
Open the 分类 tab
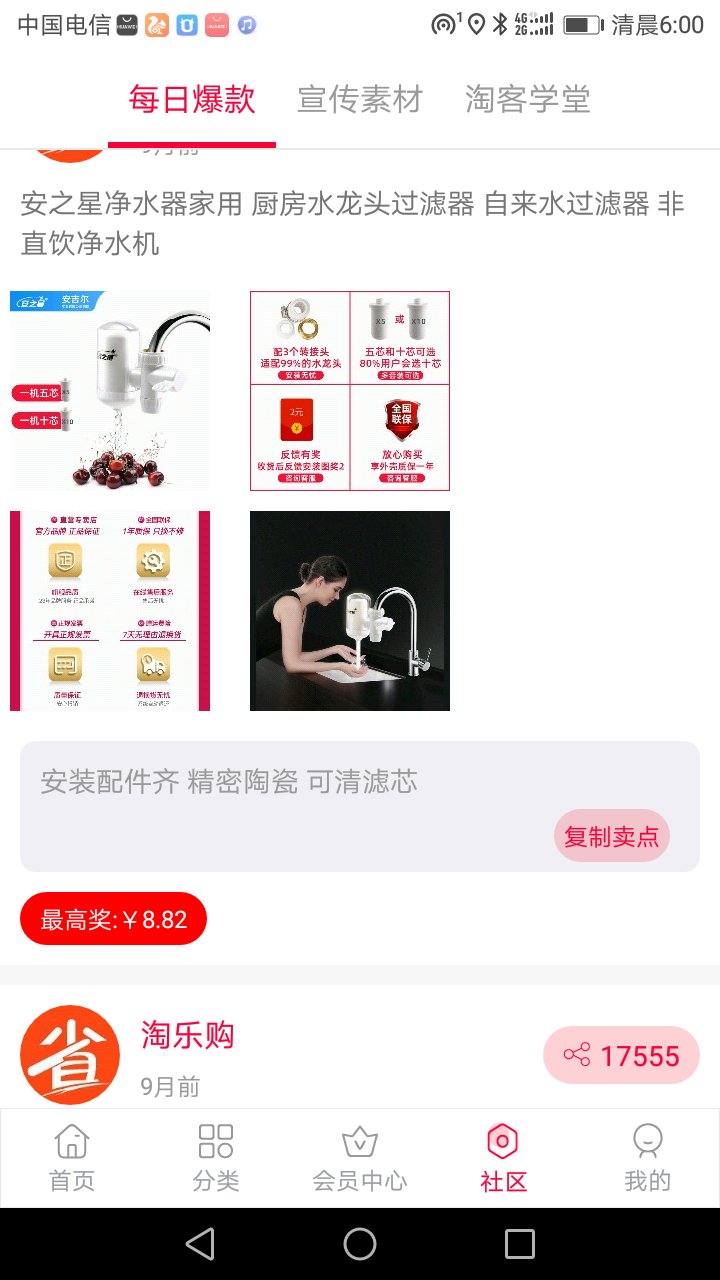tap(216, 1158)
